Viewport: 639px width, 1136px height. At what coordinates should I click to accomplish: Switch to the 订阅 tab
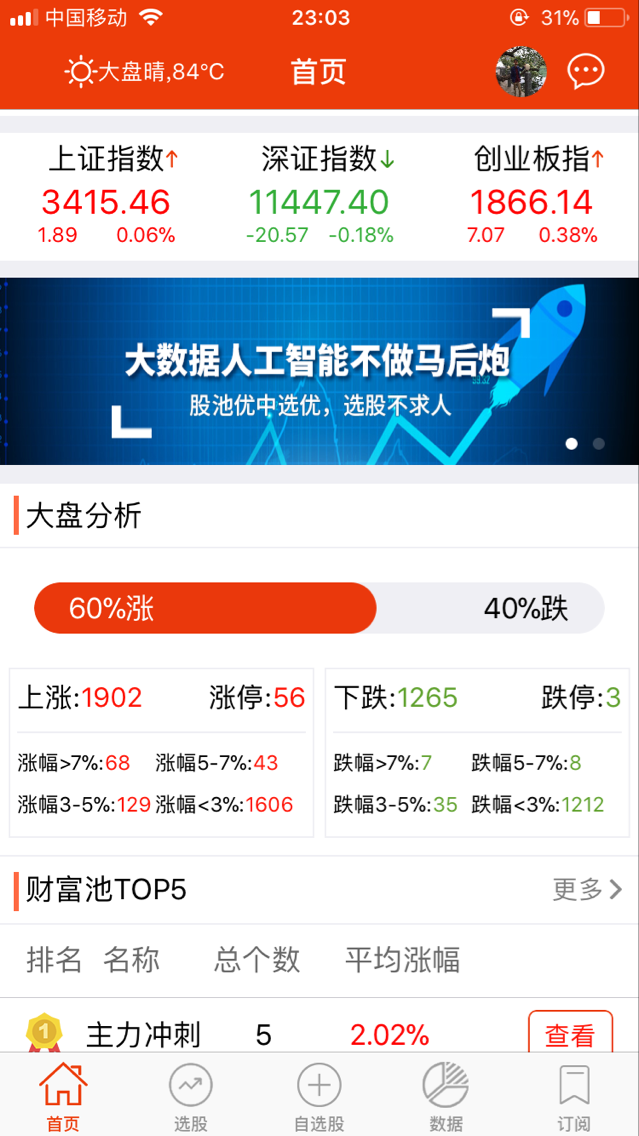[x=574, y=1096]
